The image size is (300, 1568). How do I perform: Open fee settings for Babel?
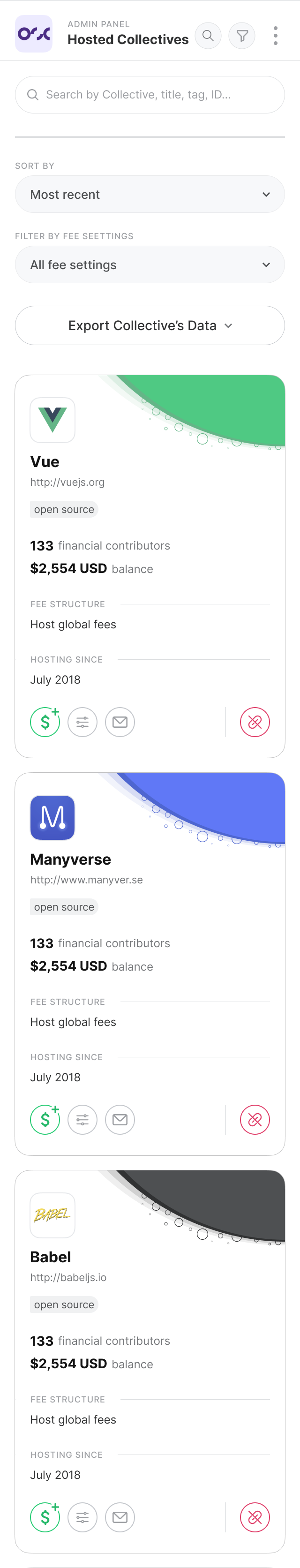82,1517
